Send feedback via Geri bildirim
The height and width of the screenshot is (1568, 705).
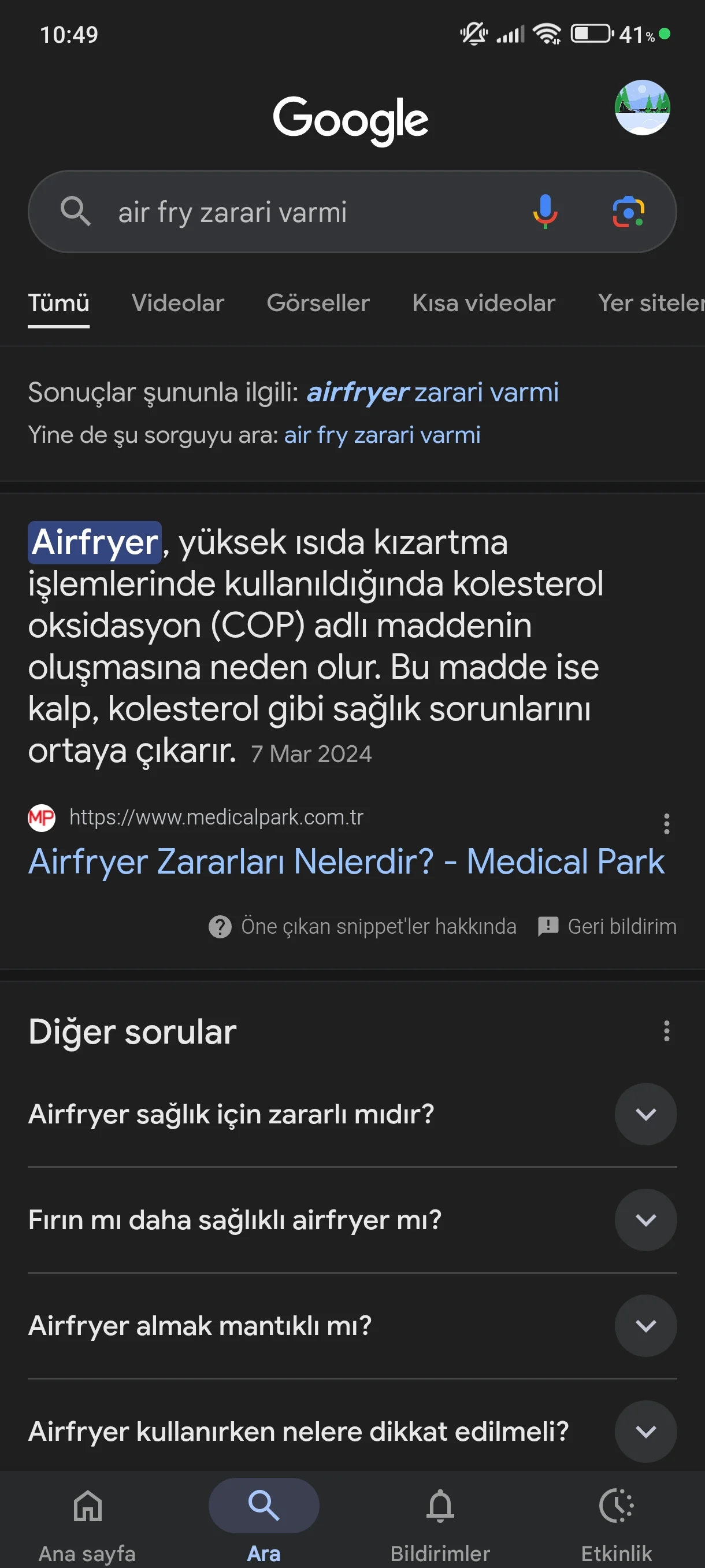608,926
